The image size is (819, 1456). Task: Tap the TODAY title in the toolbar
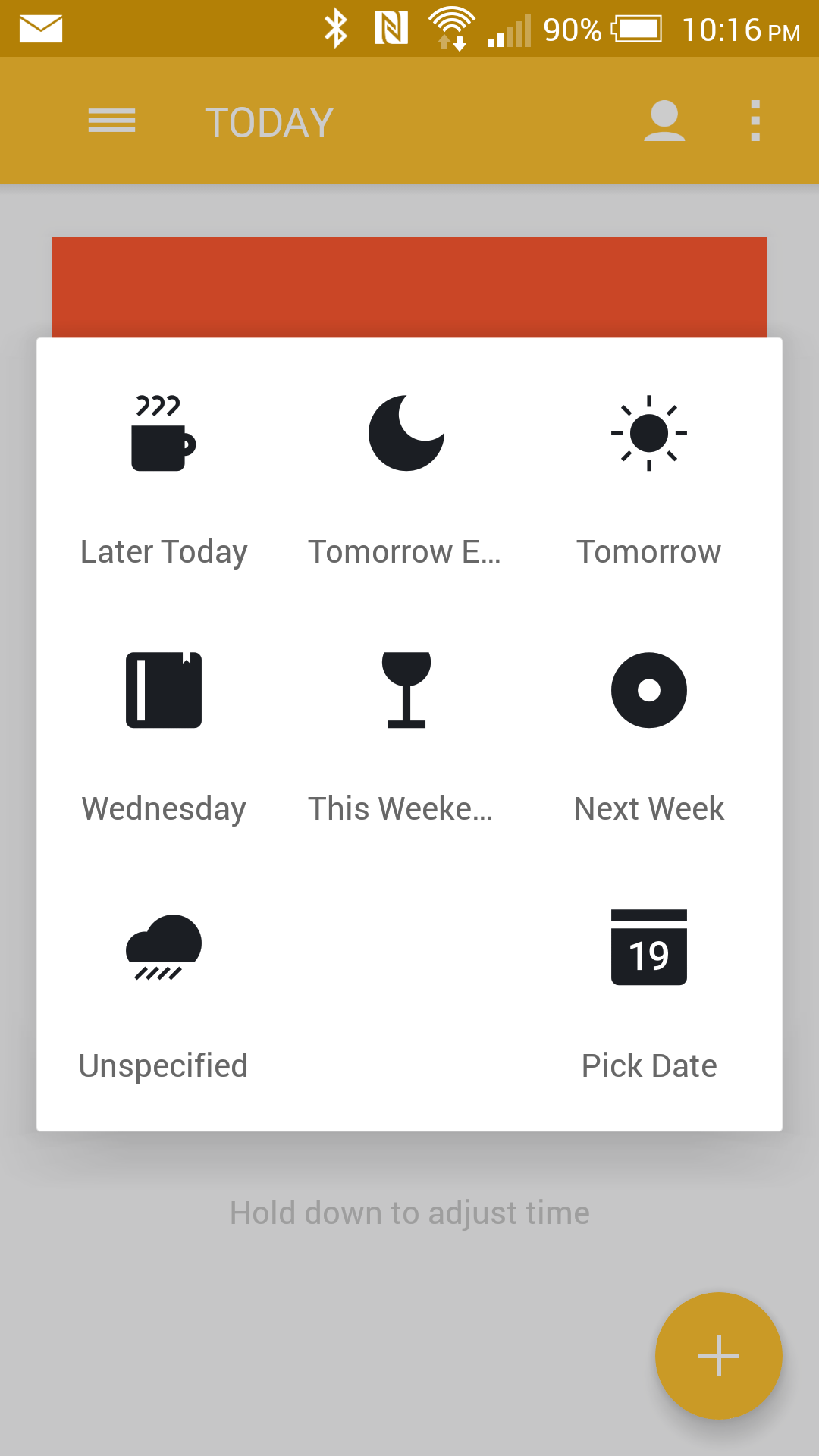point(268,121)
